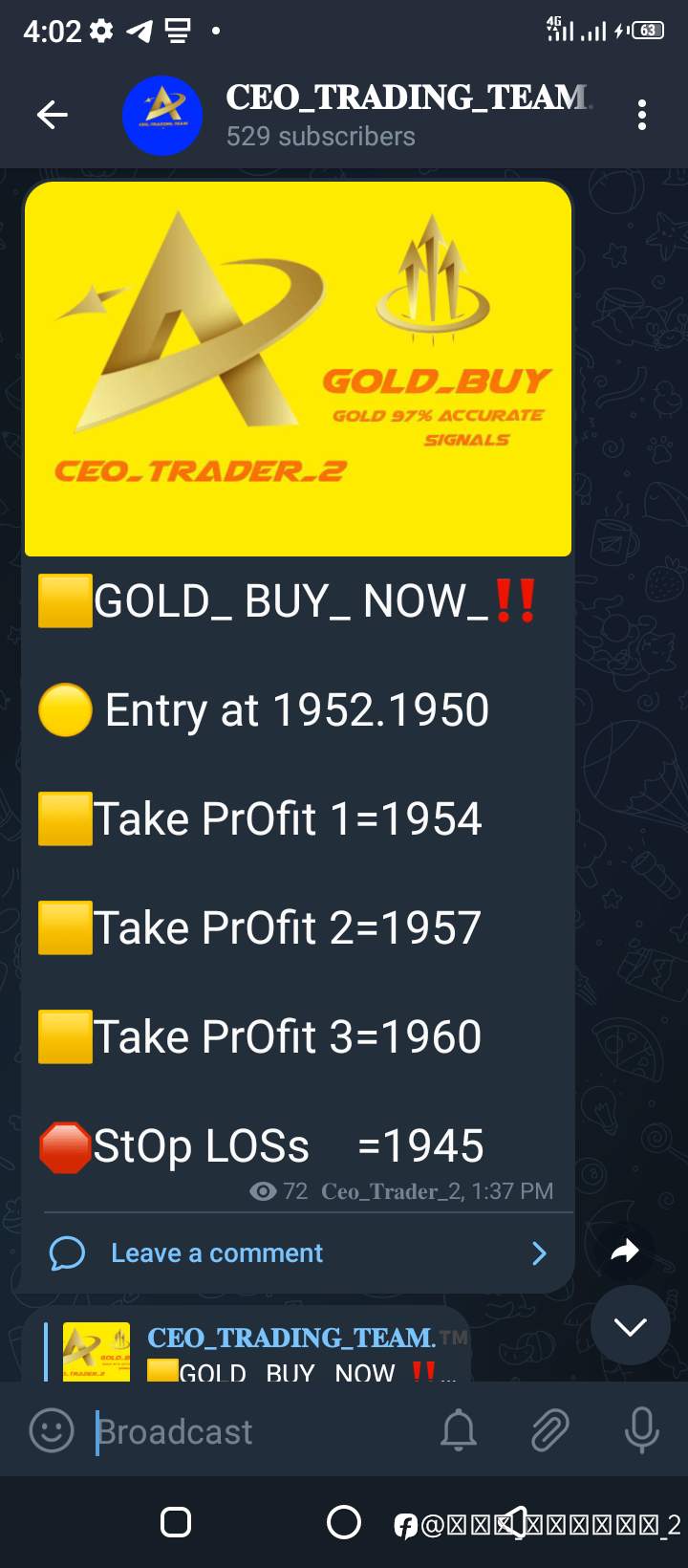This screenshot has height=1568, width=688.
Task: Open the emoji picker
Action: tap(52, 1431)
